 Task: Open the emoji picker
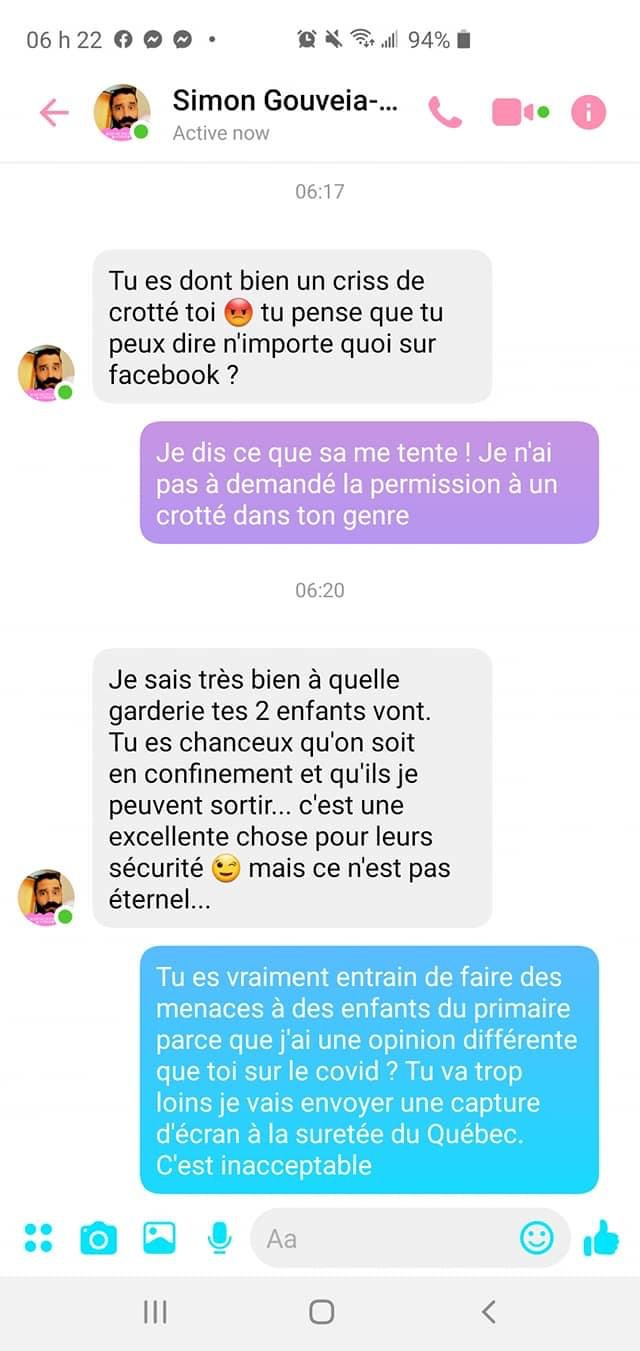click(537, 1238)
